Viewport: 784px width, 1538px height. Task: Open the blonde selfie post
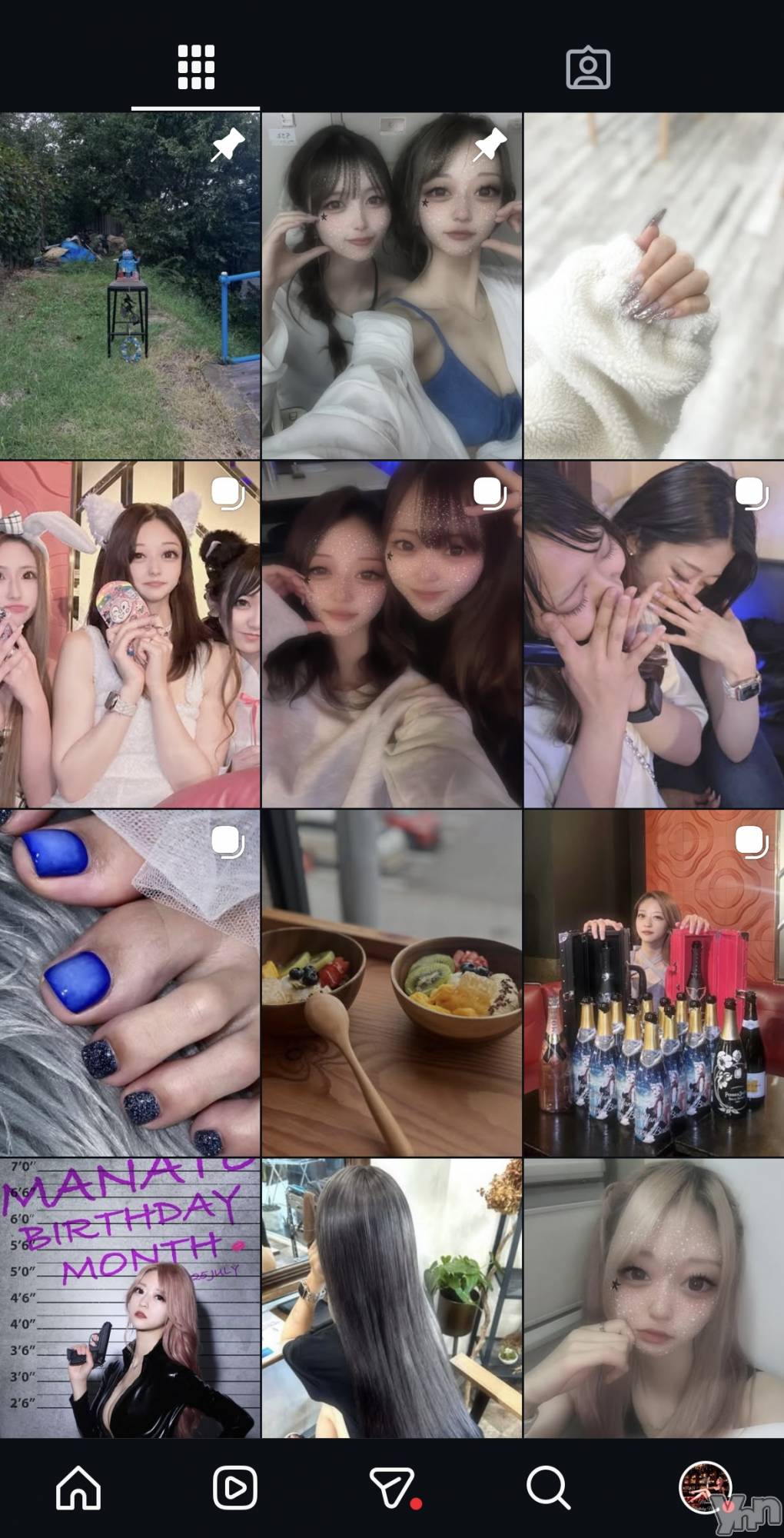(x=653, y=1298)
